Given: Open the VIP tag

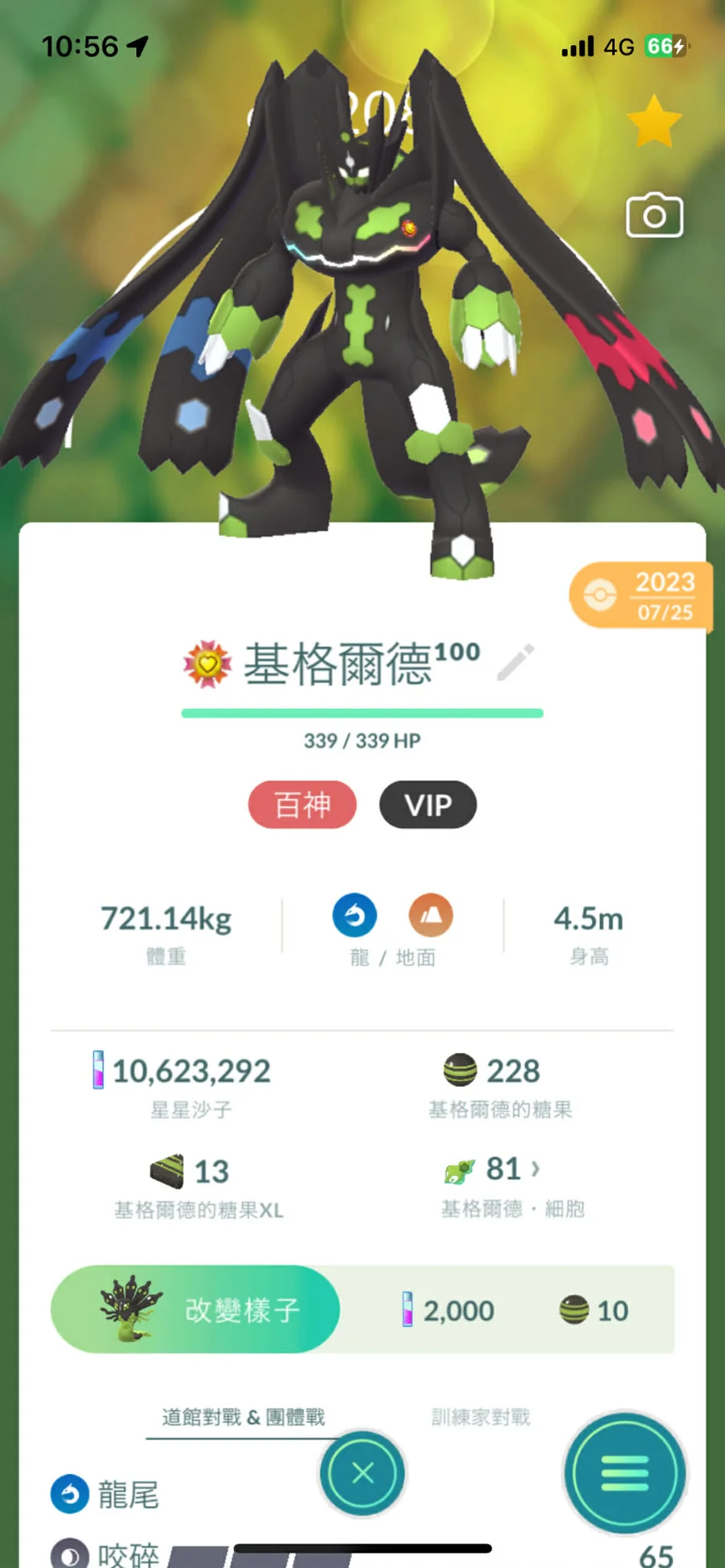Looking at the screenshot, I should coord(428,805).
